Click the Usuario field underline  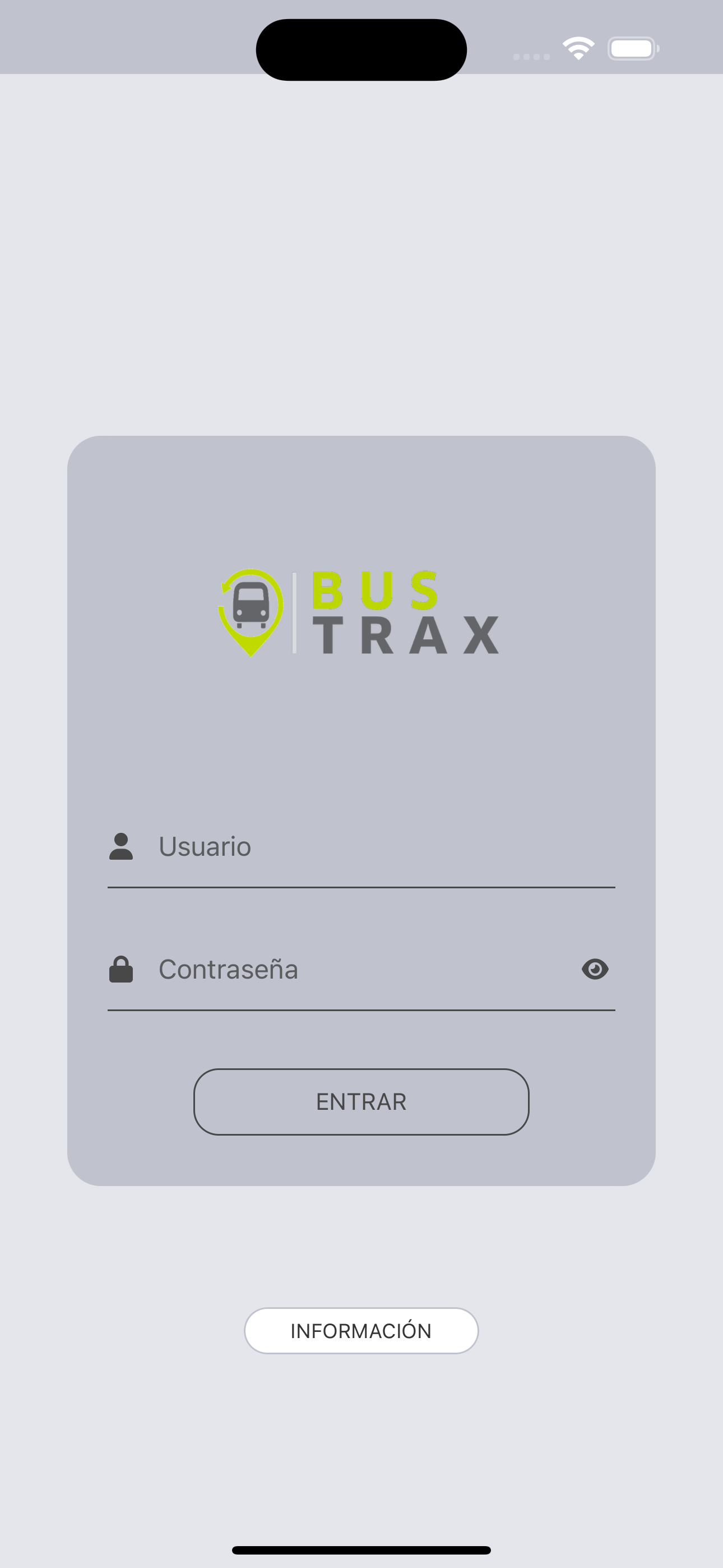pos(361,889)
